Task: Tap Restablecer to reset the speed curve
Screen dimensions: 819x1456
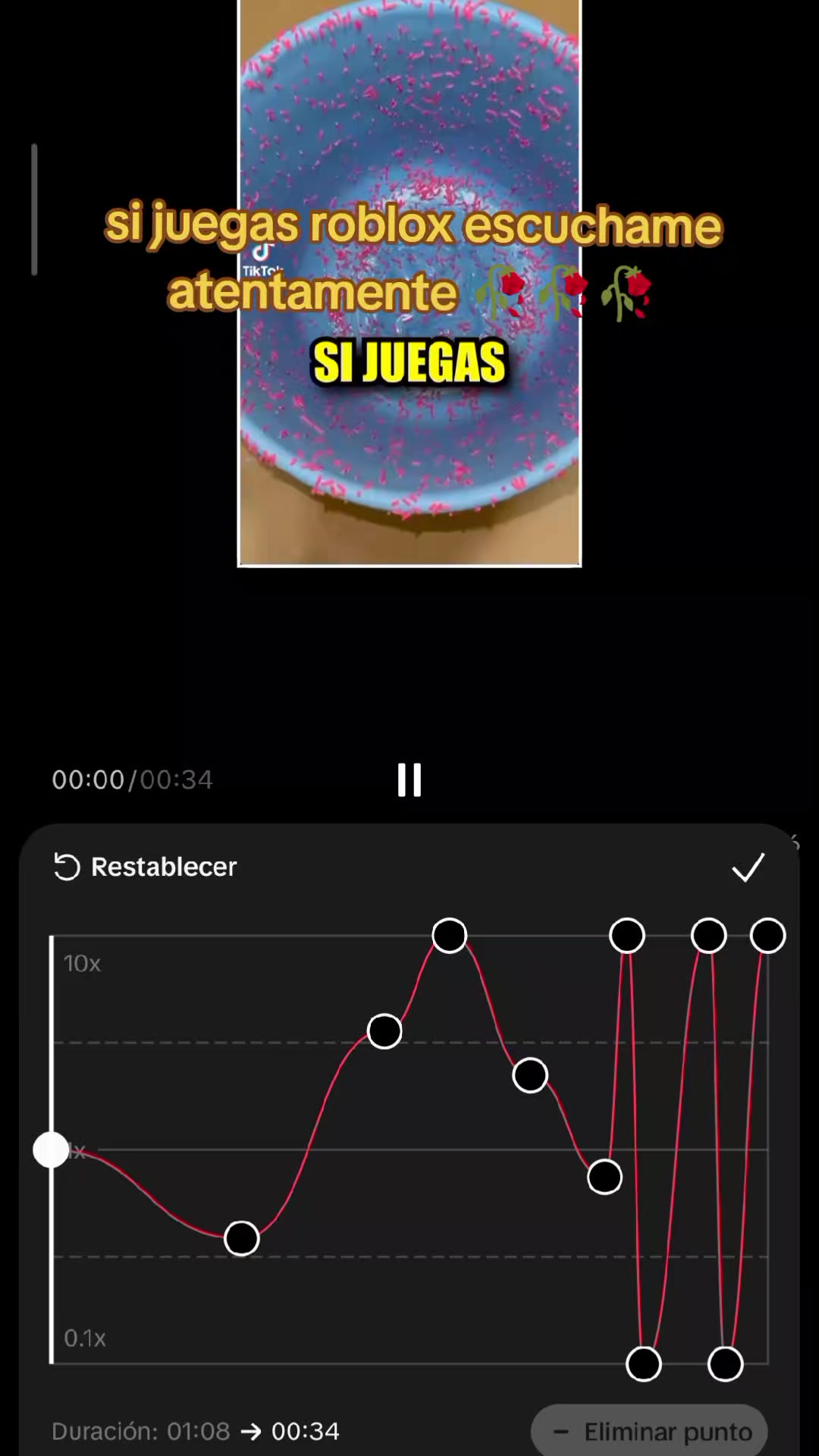Action: (x=145, y=867)
